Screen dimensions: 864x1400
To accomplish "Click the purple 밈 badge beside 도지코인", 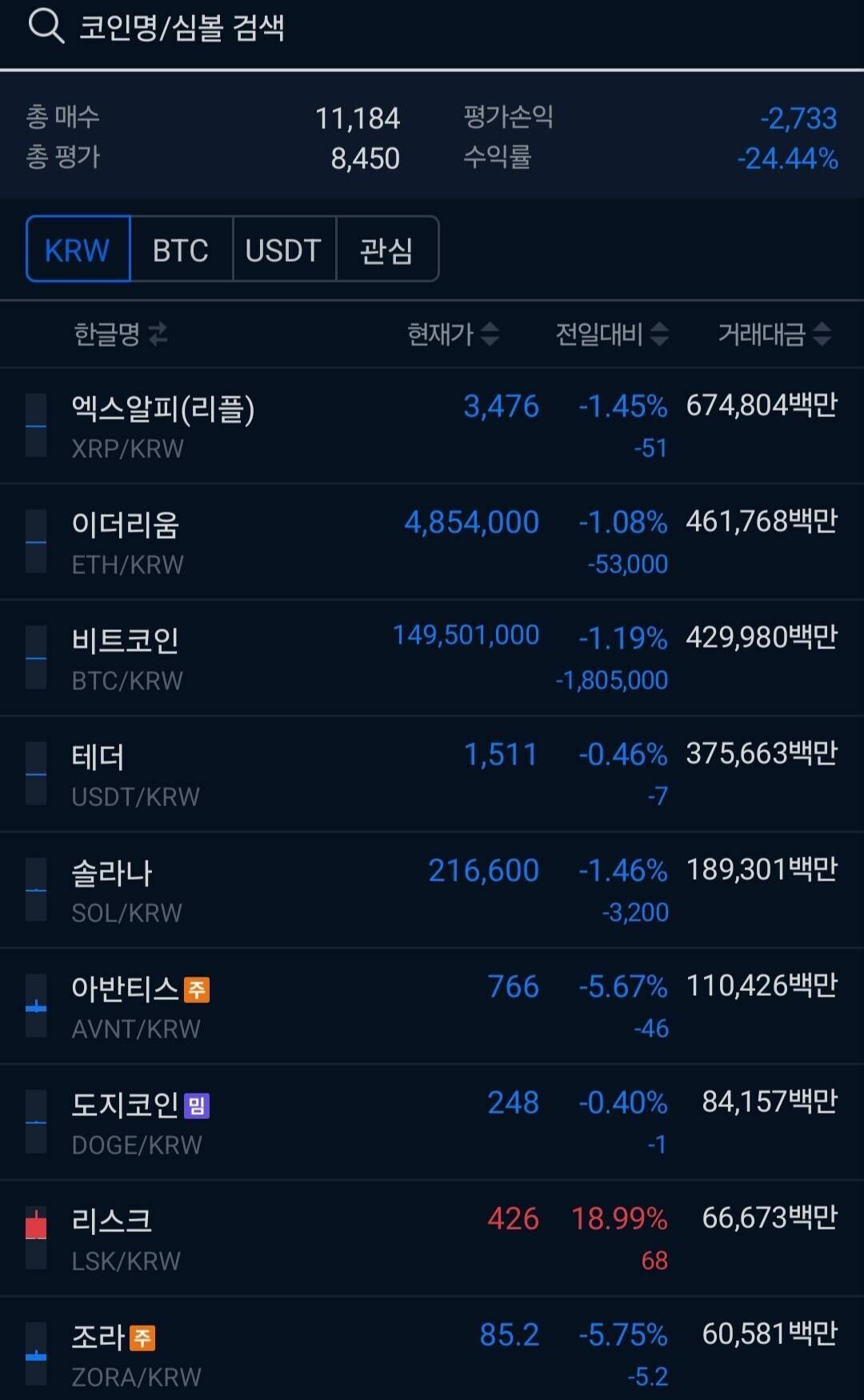I will 198,1105.
